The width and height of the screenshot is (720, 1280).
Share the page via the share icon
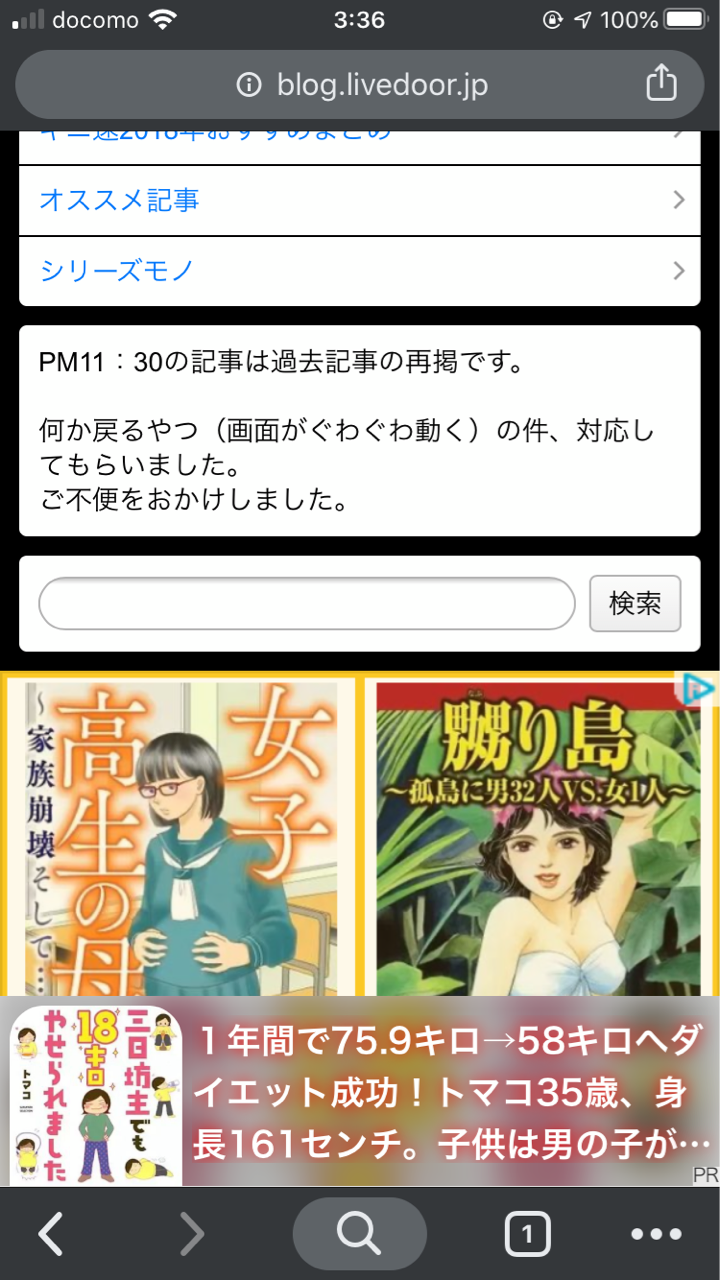point(661,84)
